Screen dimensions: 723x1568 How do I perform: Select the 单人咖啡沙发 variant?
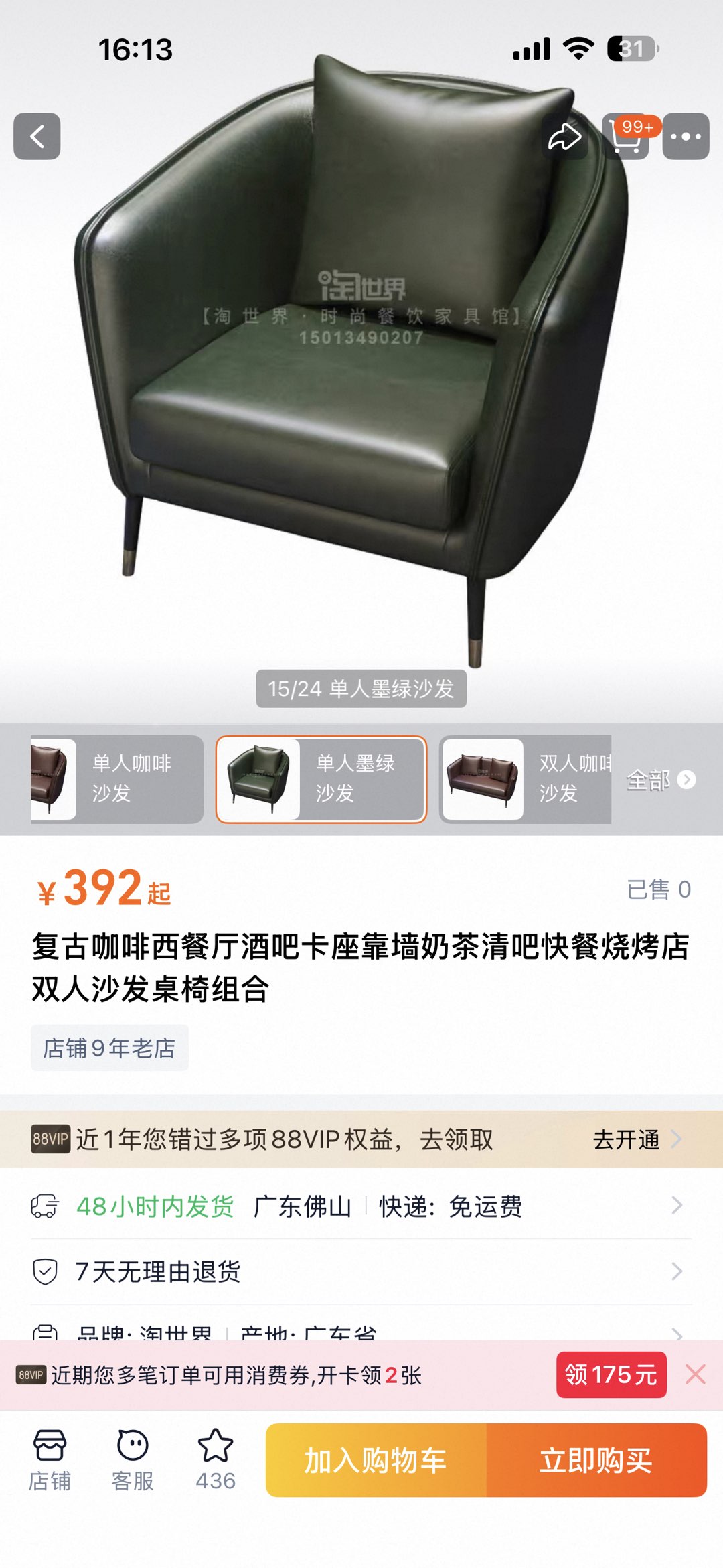(117, 779)
